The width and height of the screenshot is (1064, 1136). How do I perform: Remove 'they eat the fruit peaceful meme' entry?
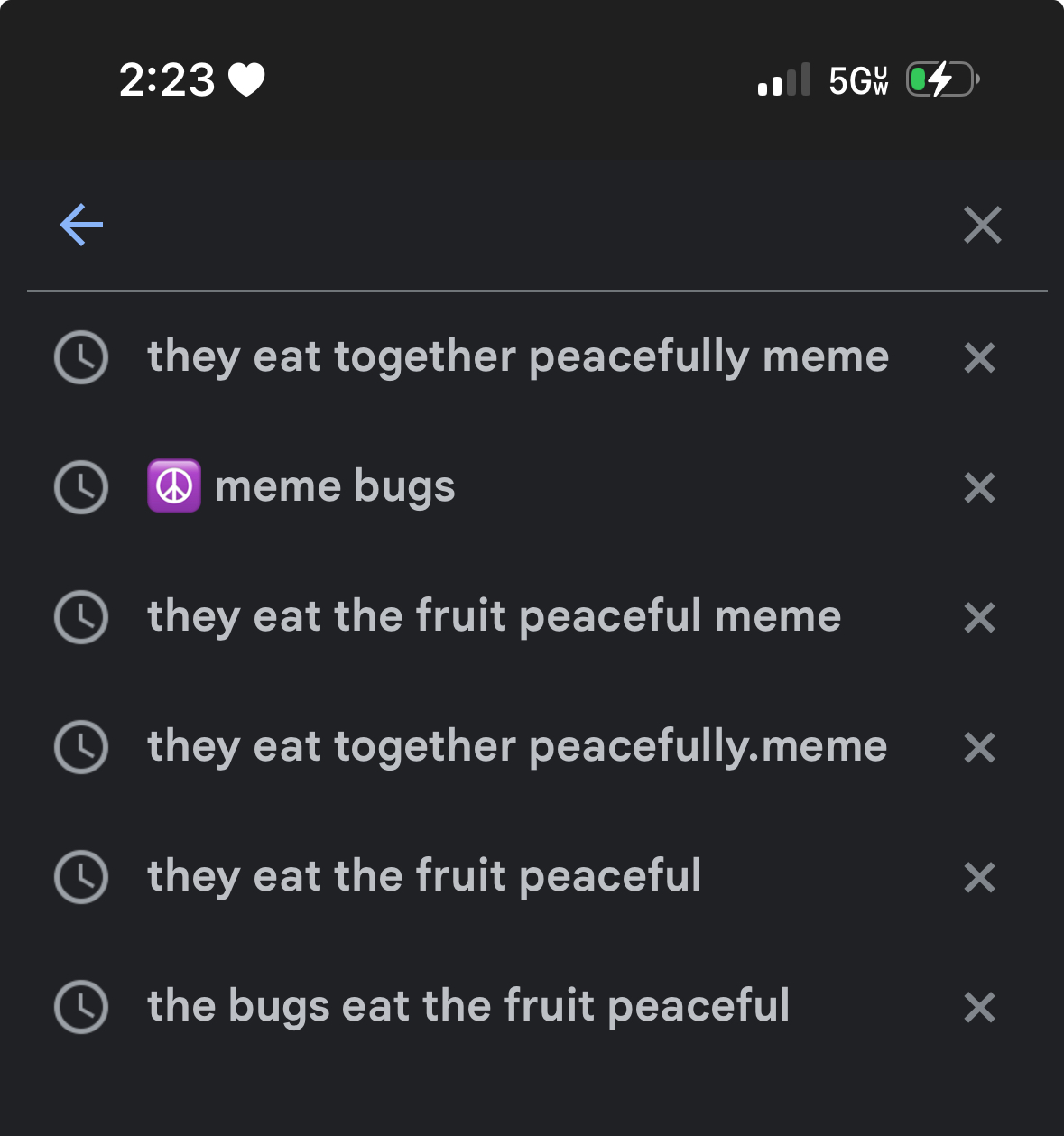tap(979, 618)
